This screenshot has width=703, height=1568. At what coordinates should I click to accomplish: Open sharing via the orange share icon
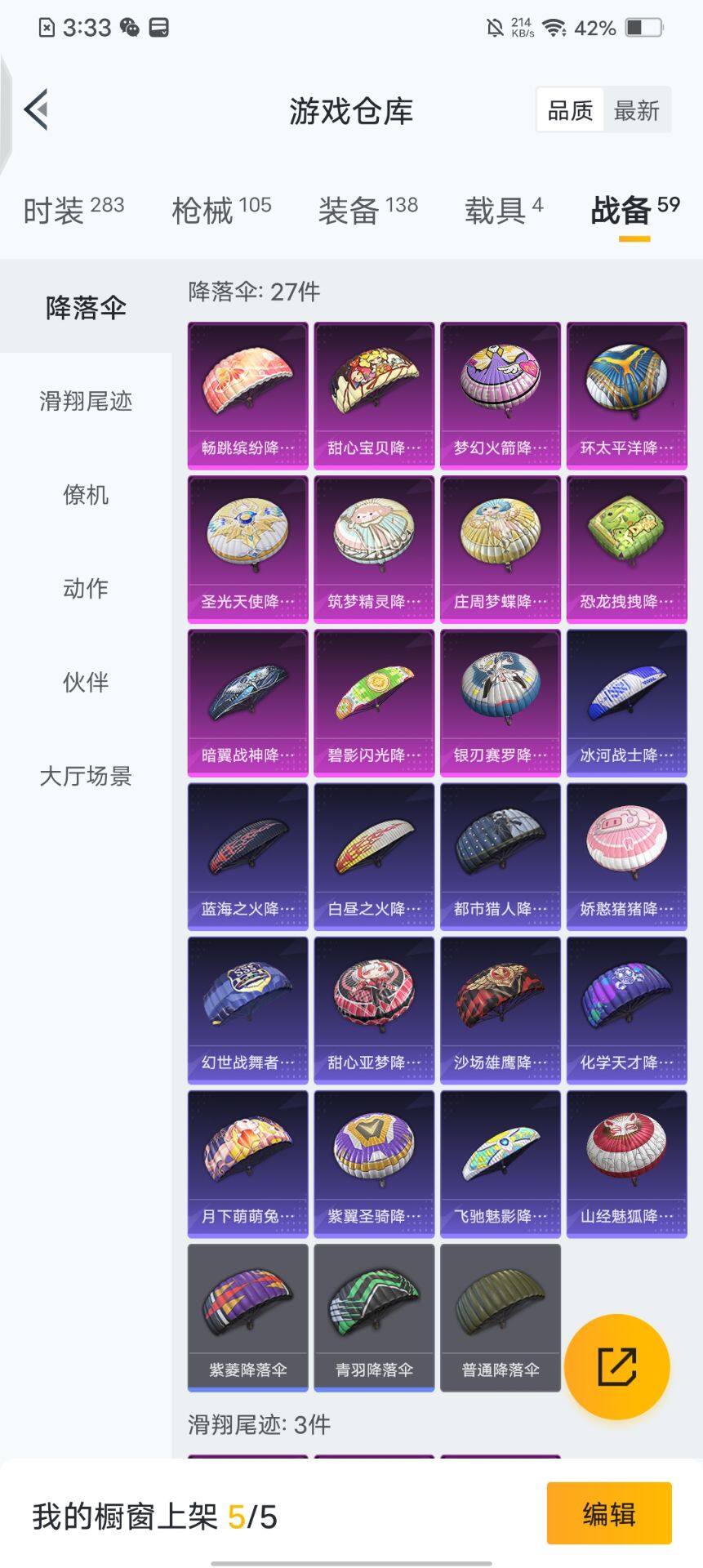coord(617,1368)
